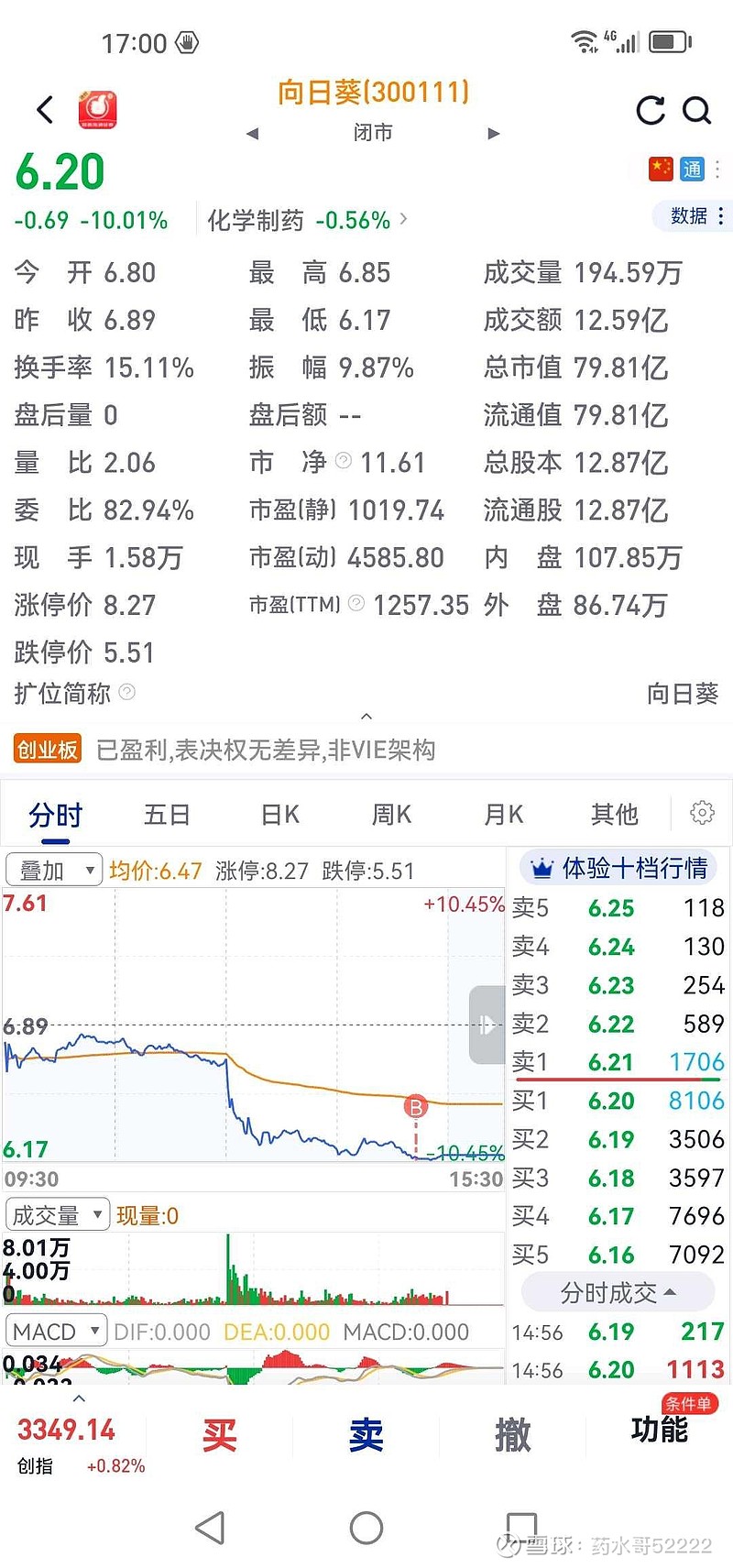Tap the China flag icon
Image resolution: width=733 pixels, height=1568 pixels.
(661, 170)
